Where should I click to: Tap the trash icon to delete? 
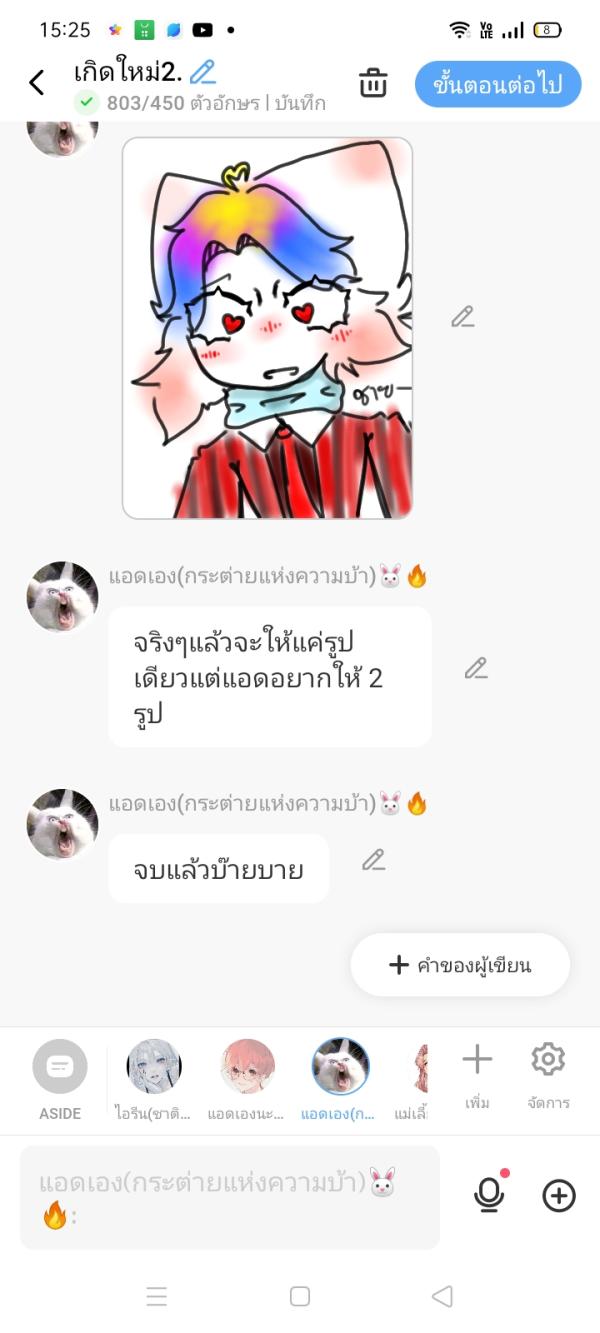(373, 83)
